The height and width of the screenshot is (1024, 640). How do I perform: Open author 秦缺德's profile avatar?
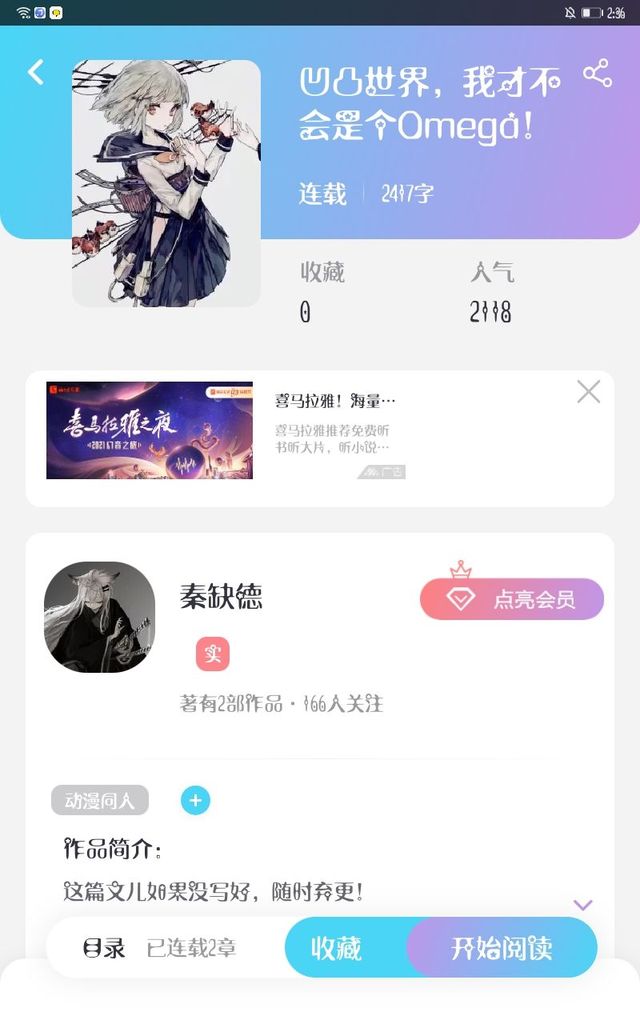coord(99,617)
